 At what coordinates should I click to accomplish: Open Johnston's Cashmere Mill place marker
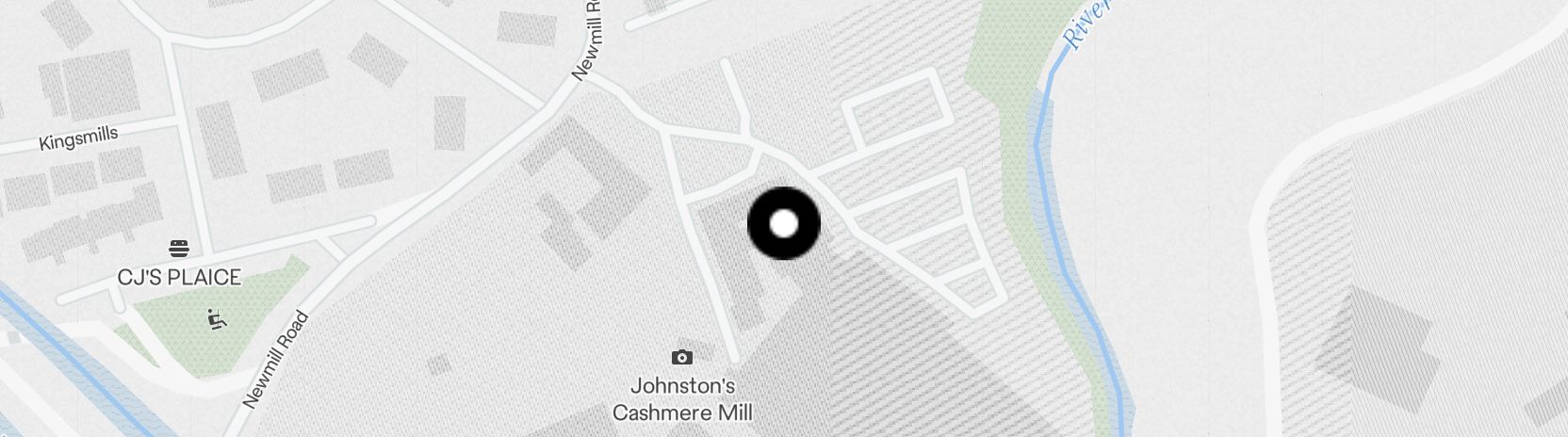click(682, 358)
